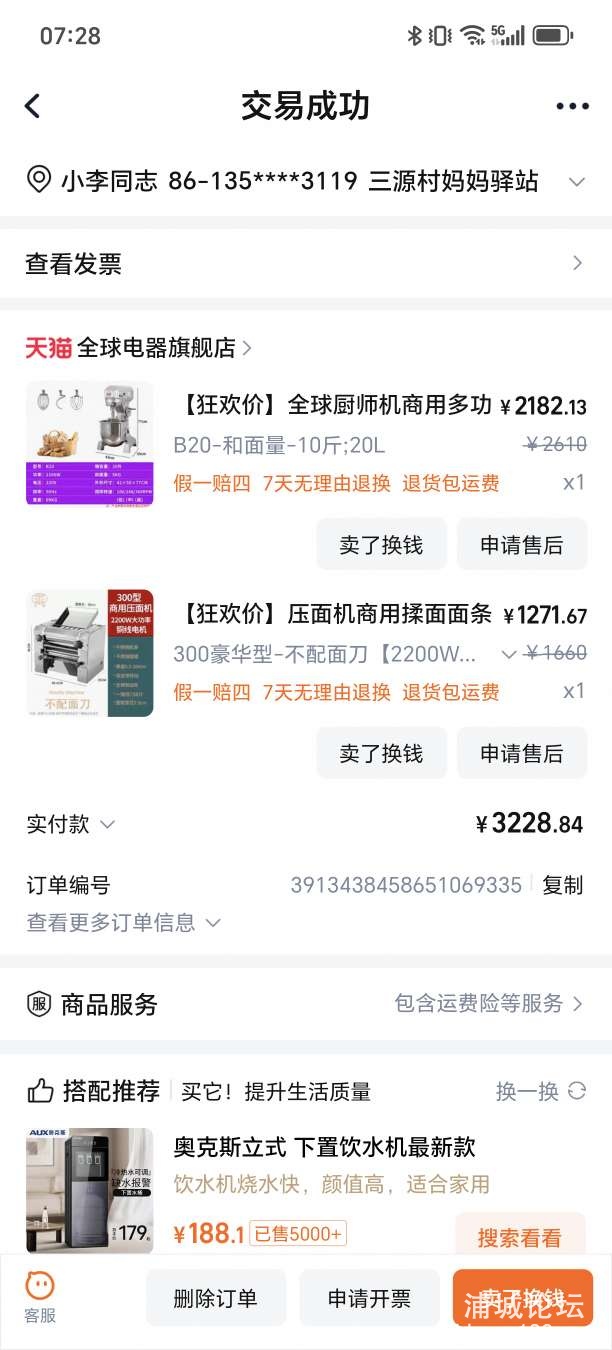Image resolution: width=612 pixels, height=1350 pixels.
Task: Tap 删除订单 to delete the order
Action: click(x=215, y=1298)
